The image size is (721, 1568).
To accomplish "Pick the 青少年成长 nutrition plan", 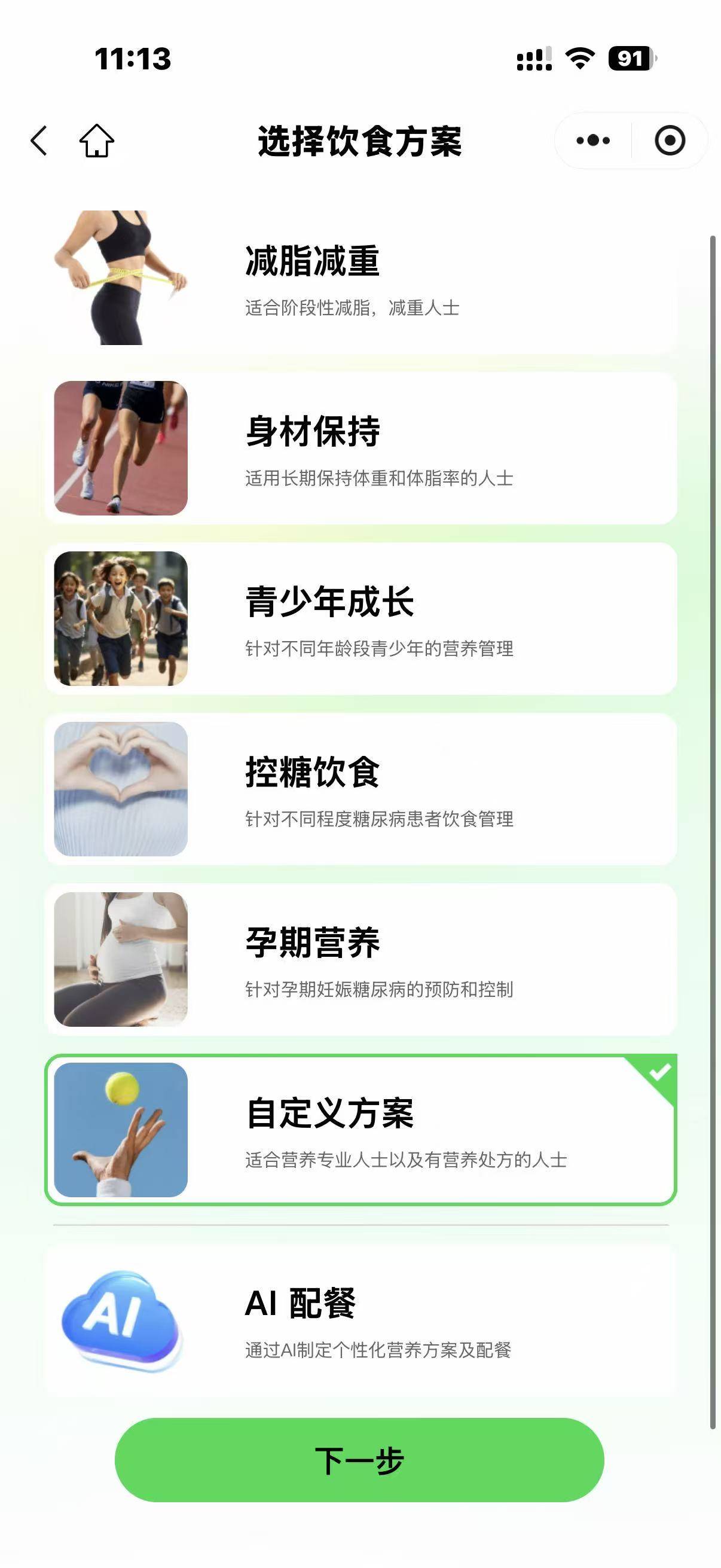I will click(360, 619).
